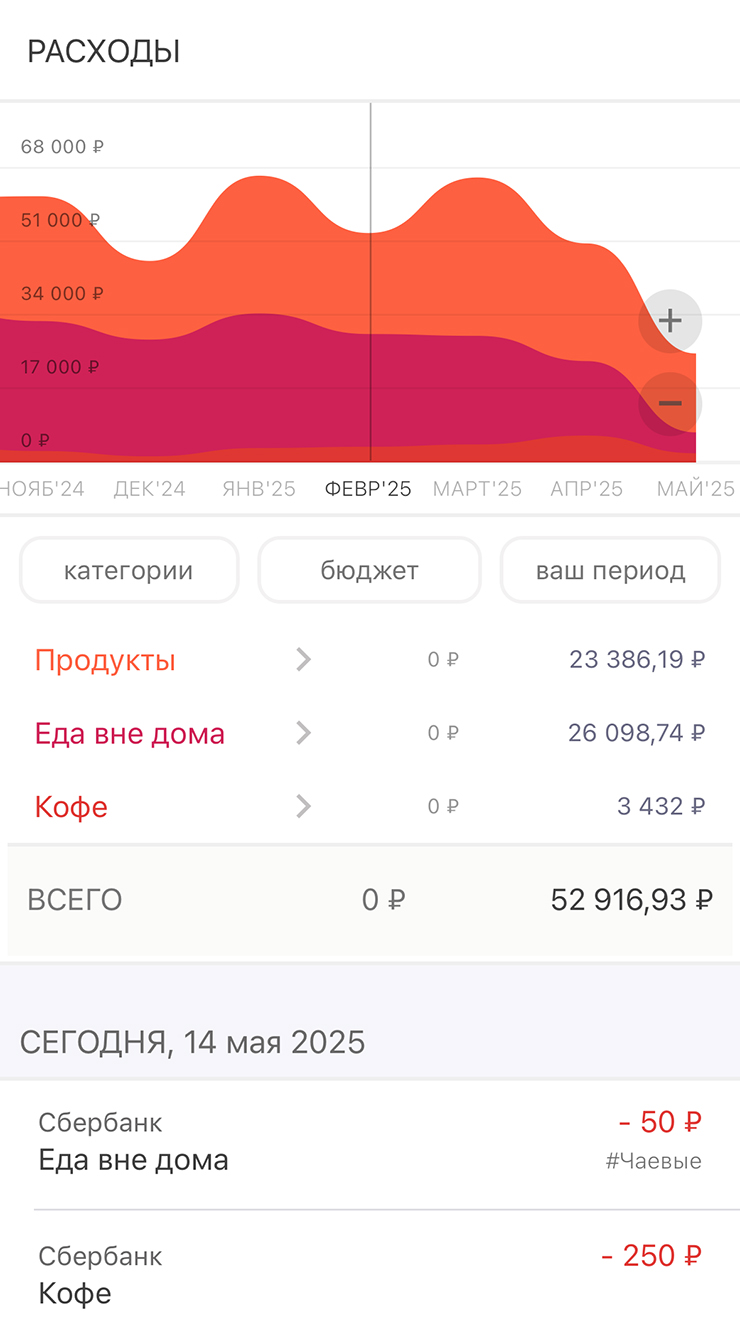
Task: Zoom out the chart with minus button
Action: point(670,404)
